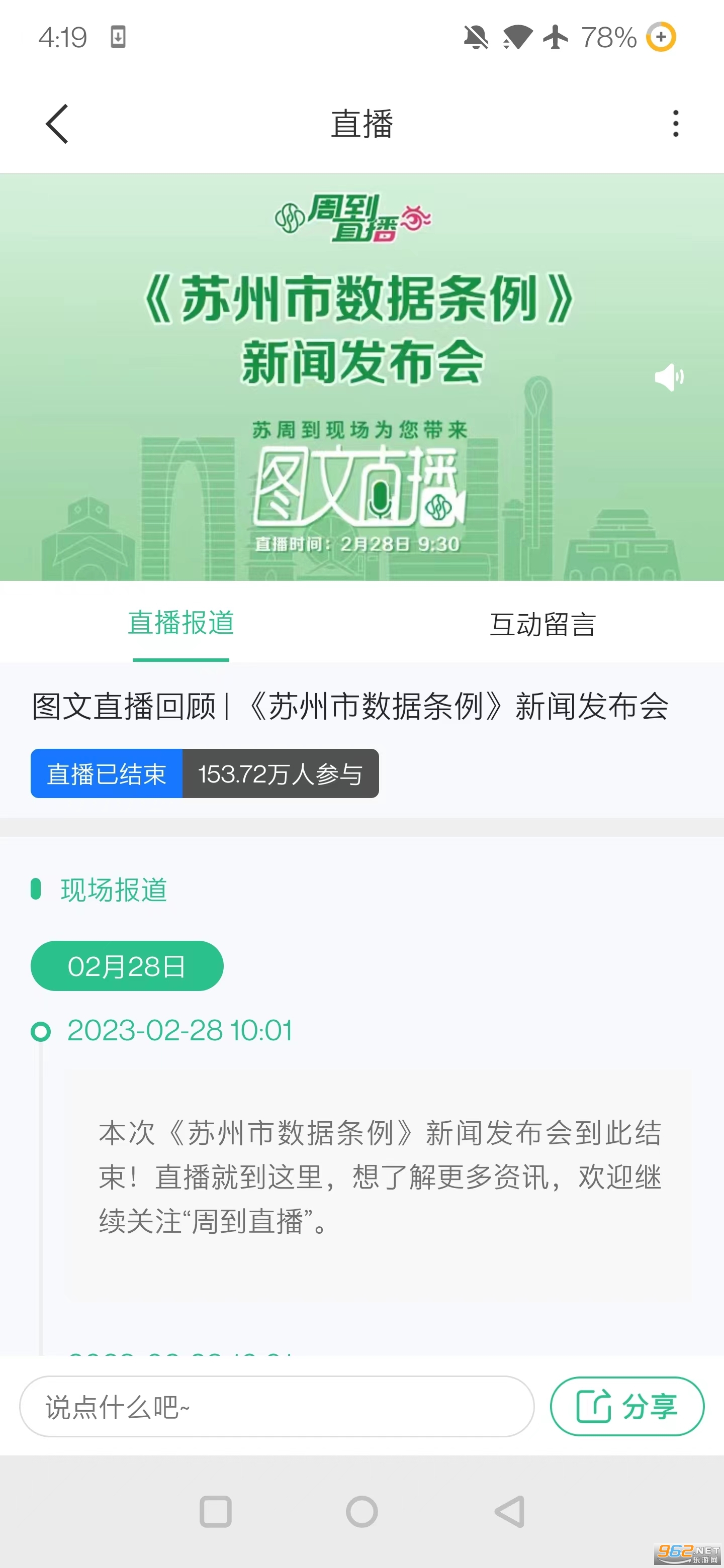The image size is (724, 1568).
Task: Select the 直播报道 tab
Action: [181, 623]
